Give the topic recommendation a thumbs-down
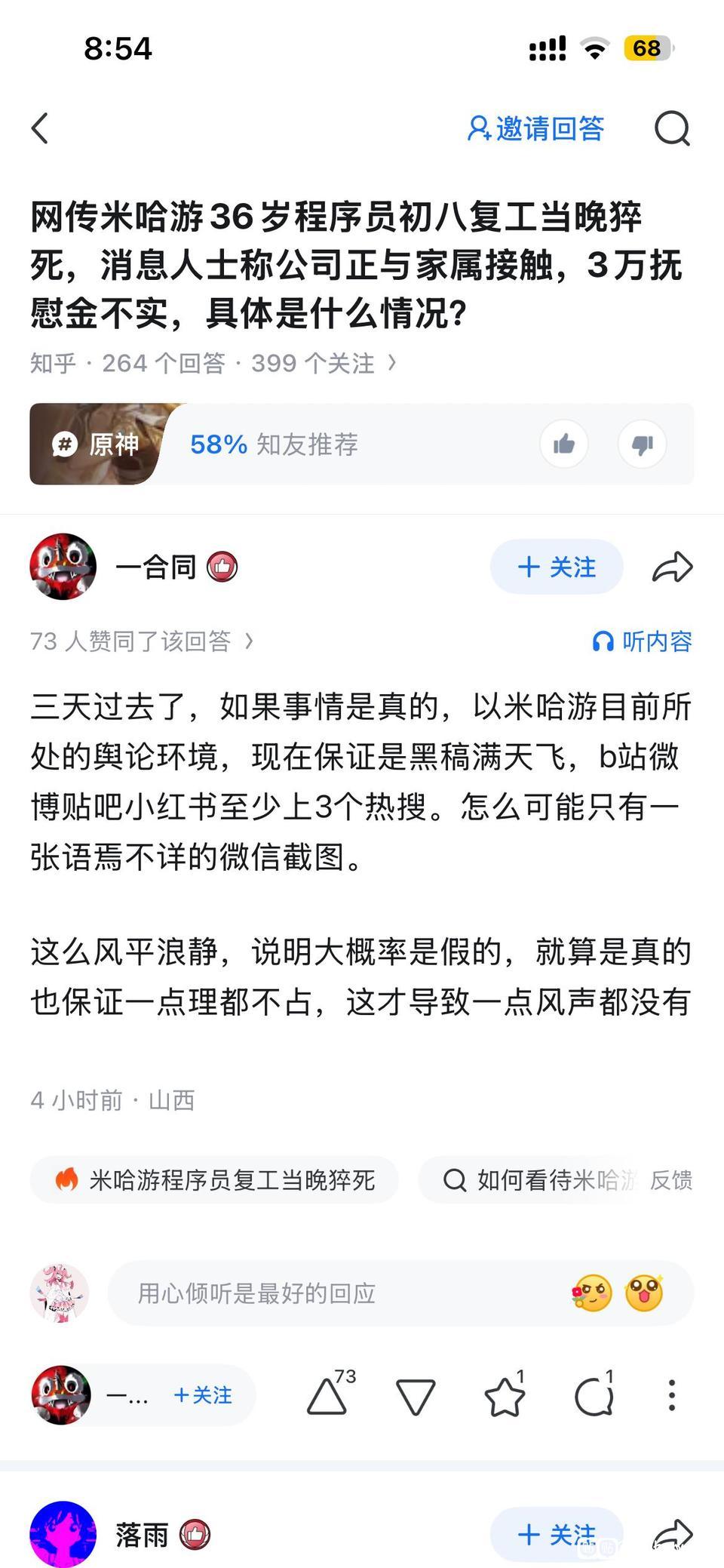The width and height of the screenshot is (724, 1568). 642,444
